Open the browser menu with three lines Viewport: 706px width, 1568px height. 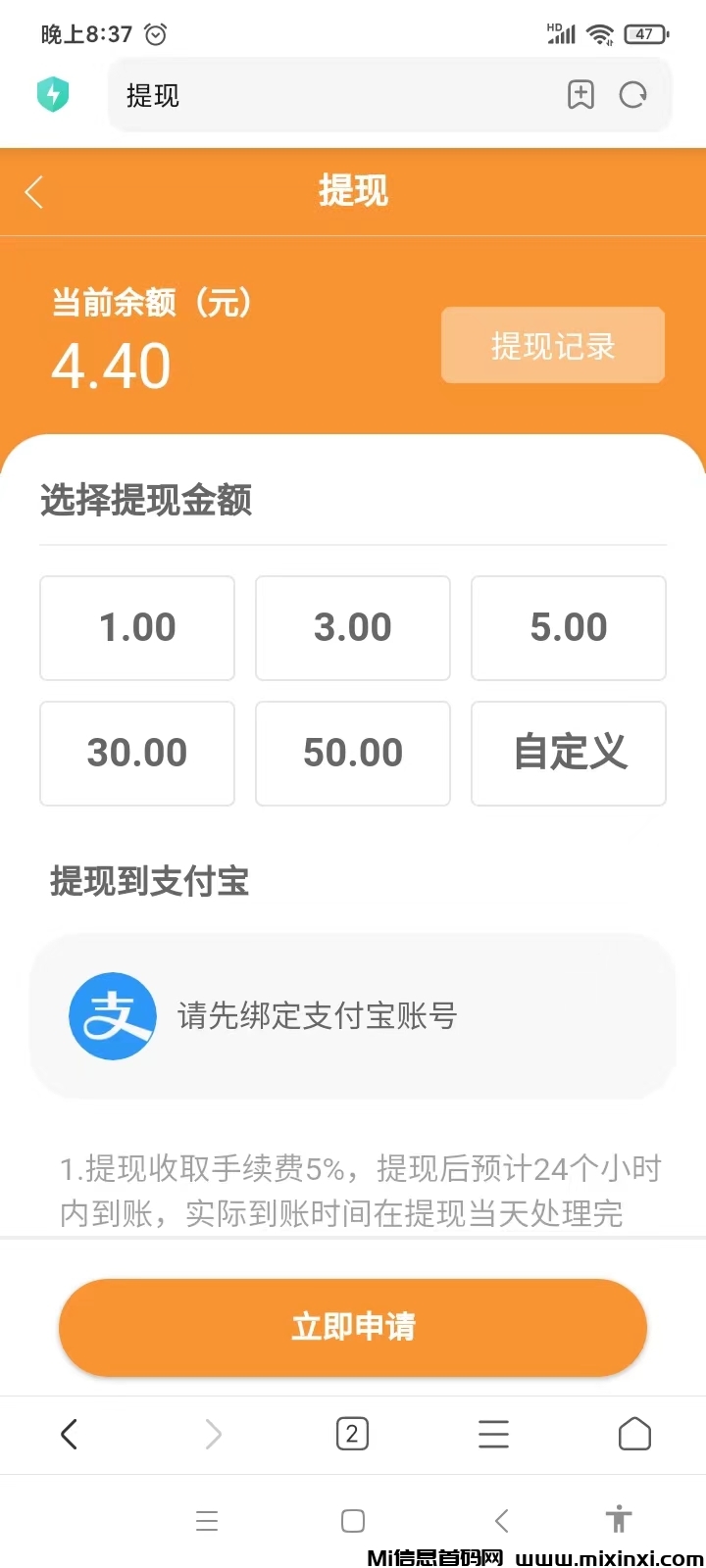(x=493, y=1434)
